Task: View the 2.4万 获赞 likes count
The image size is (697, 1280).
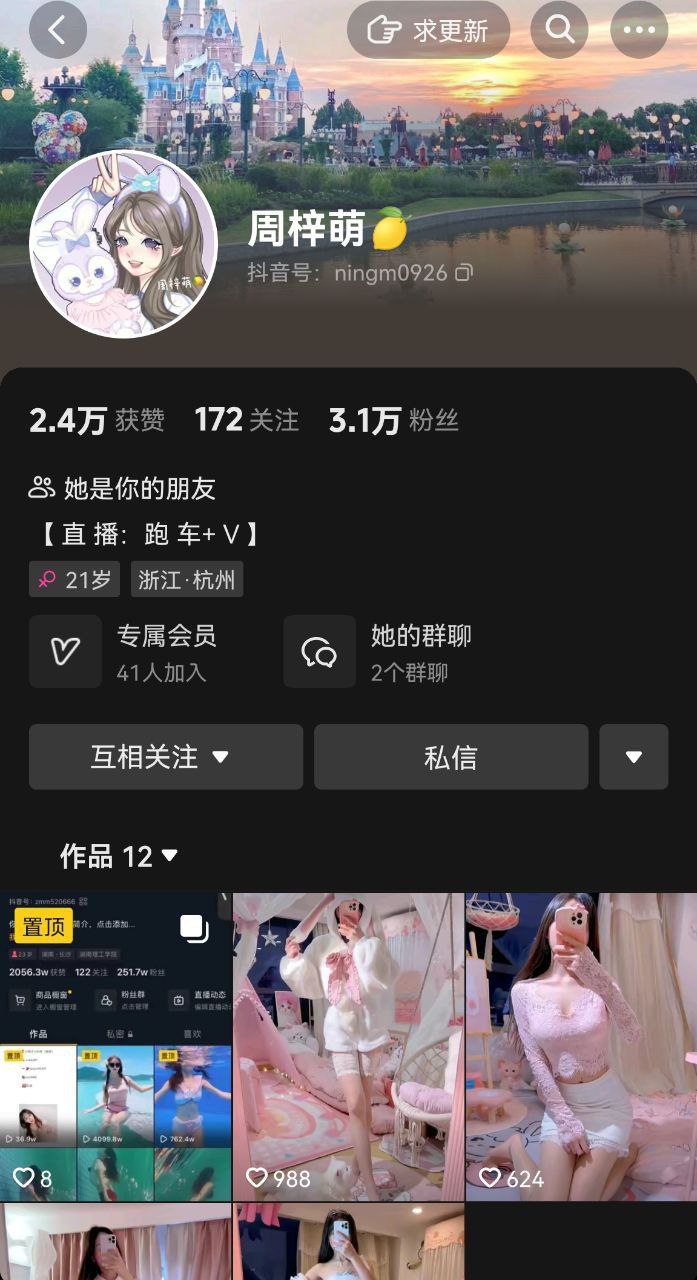Action: coord(96,420)
